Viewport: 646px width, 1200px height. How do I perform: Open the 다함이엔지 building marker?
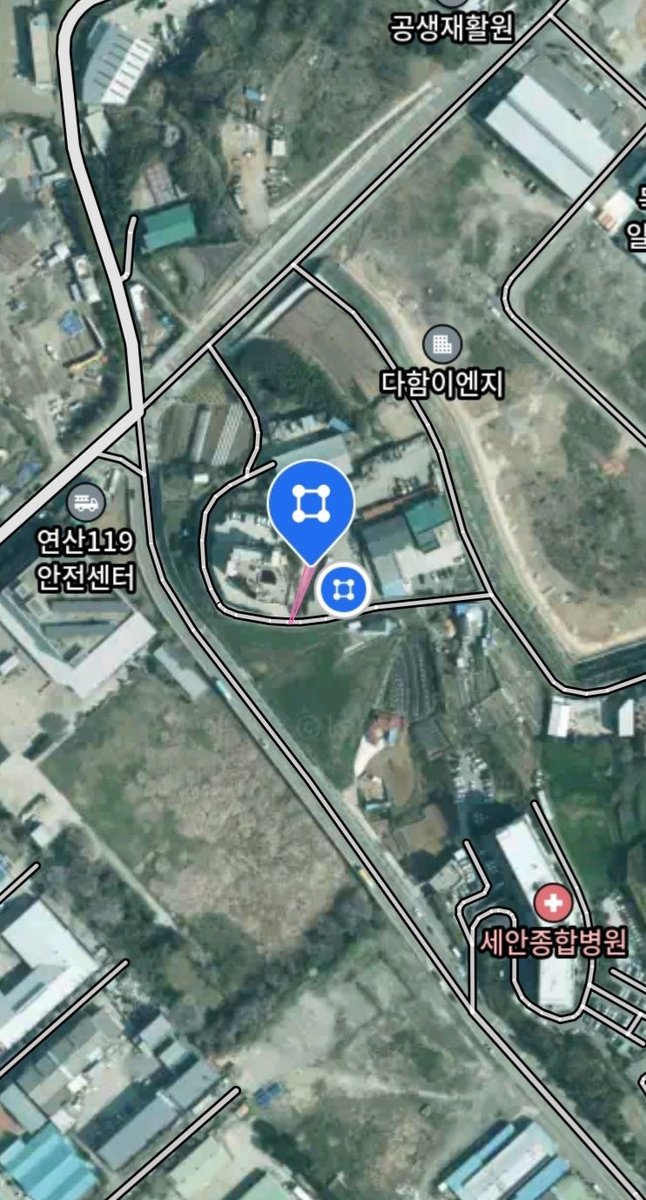(x=442, y=344)
